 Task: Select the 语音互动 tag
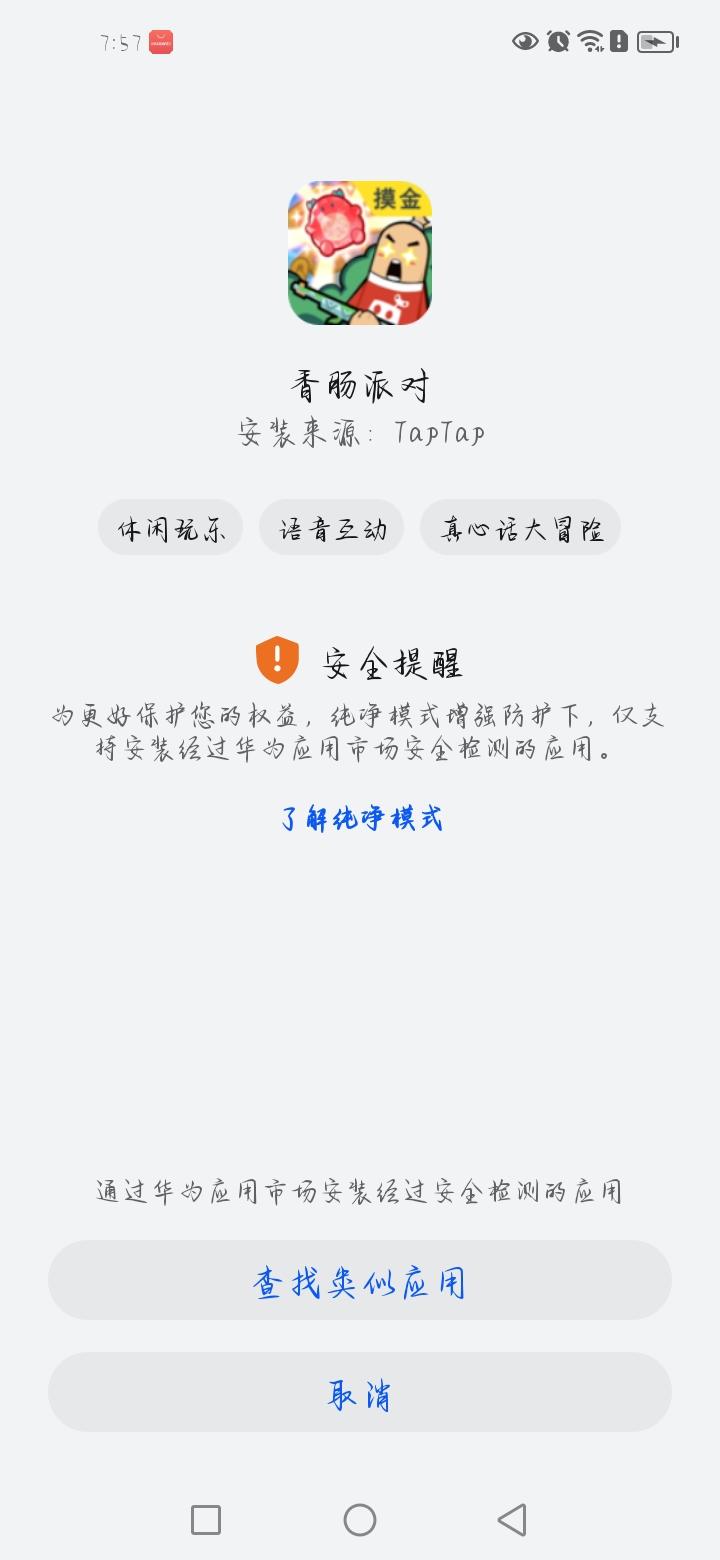coord(331,527)
